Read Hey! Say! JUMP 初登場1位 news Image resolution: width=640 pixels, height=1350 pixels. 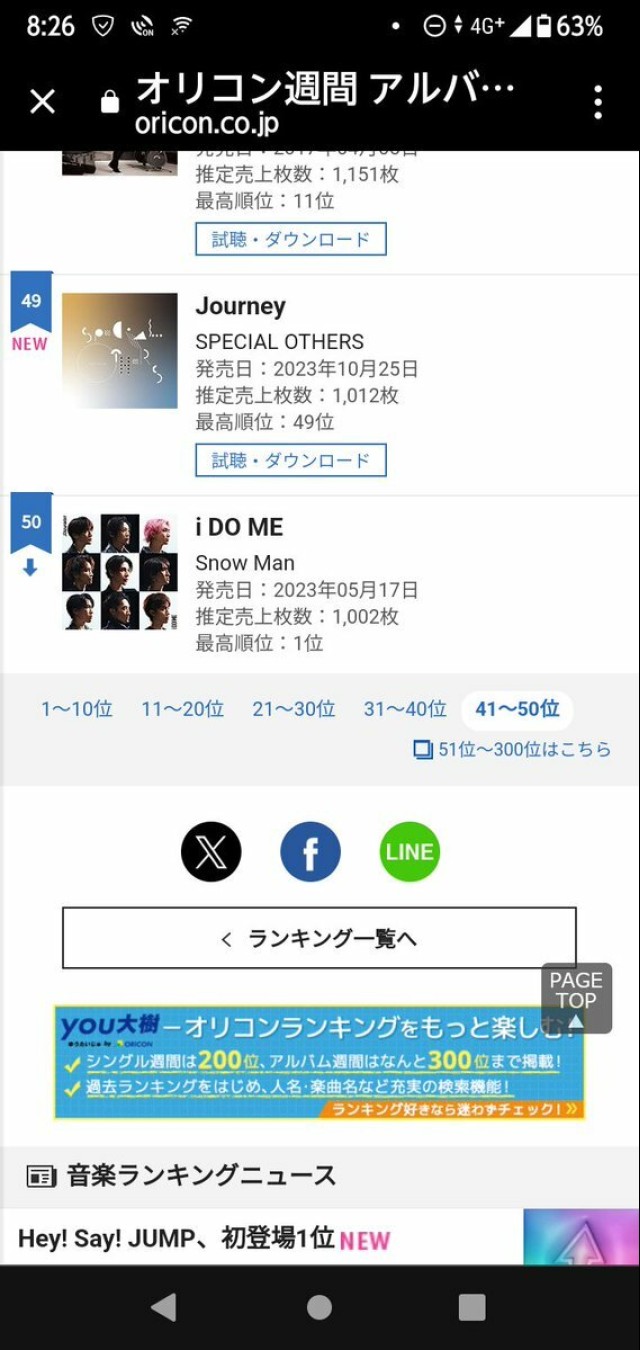pyautogui.click(x=175, y=1239)
